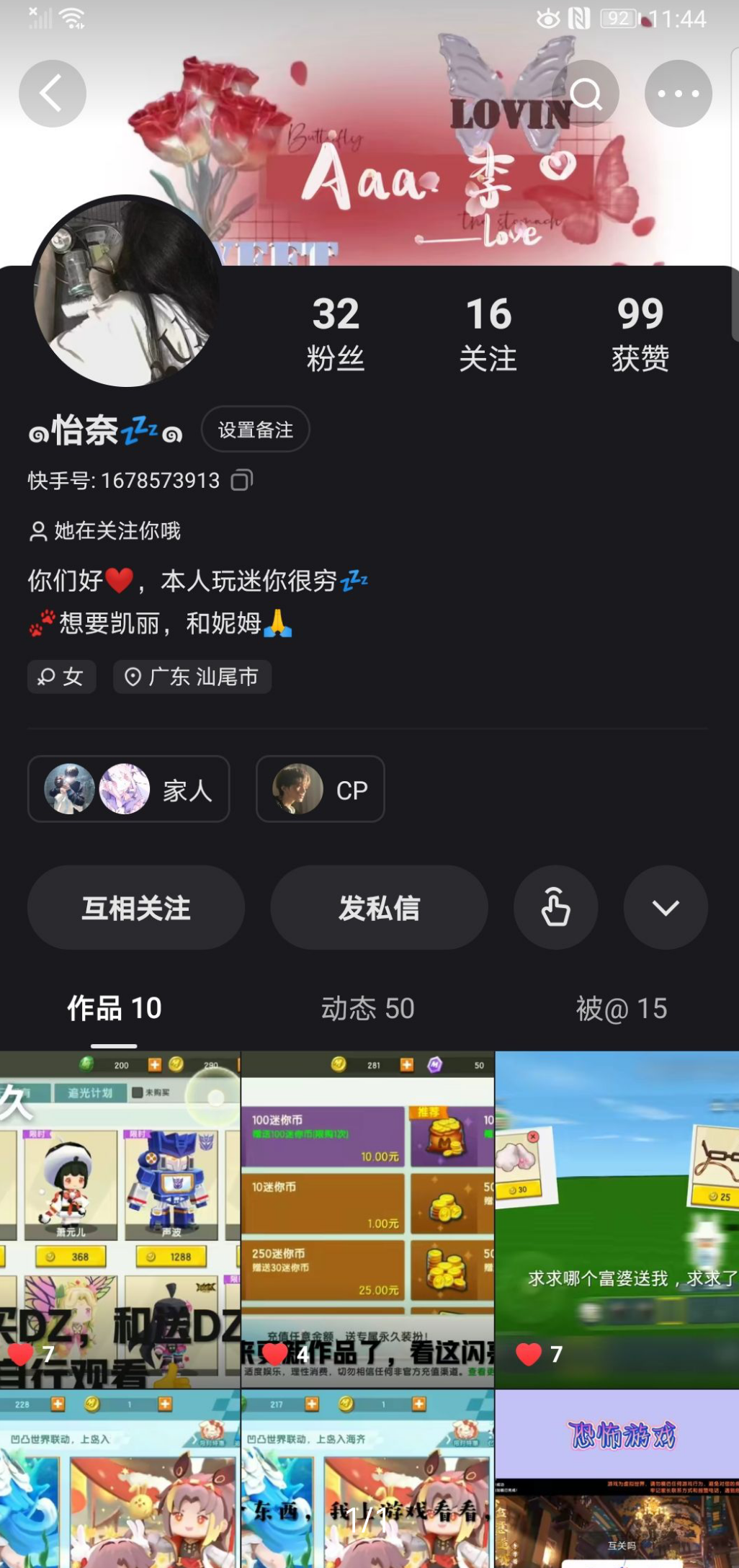Switch to the 作品 10 tab

(x=114, y=1008)
